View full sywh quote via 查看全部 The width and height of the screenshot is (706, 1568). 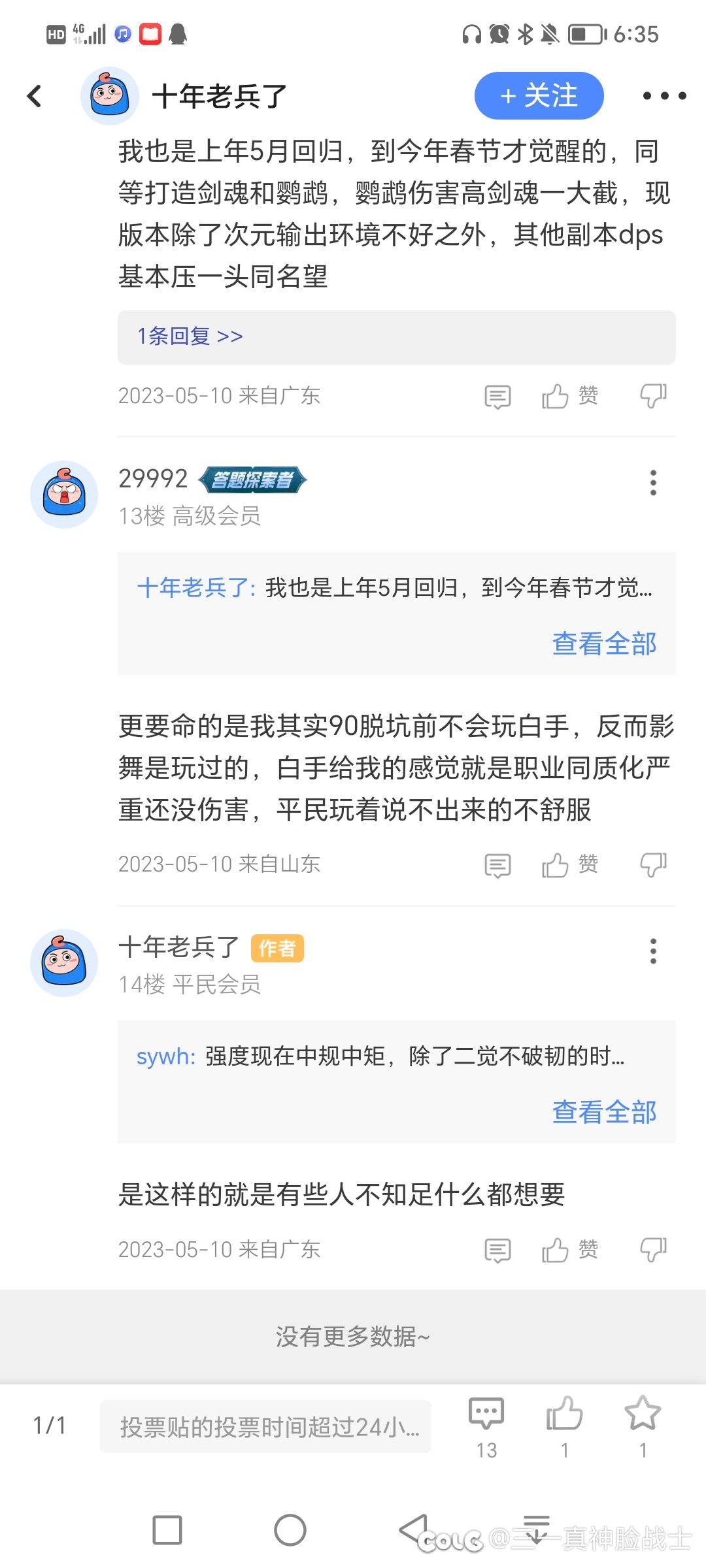(x=604, y=1112)
